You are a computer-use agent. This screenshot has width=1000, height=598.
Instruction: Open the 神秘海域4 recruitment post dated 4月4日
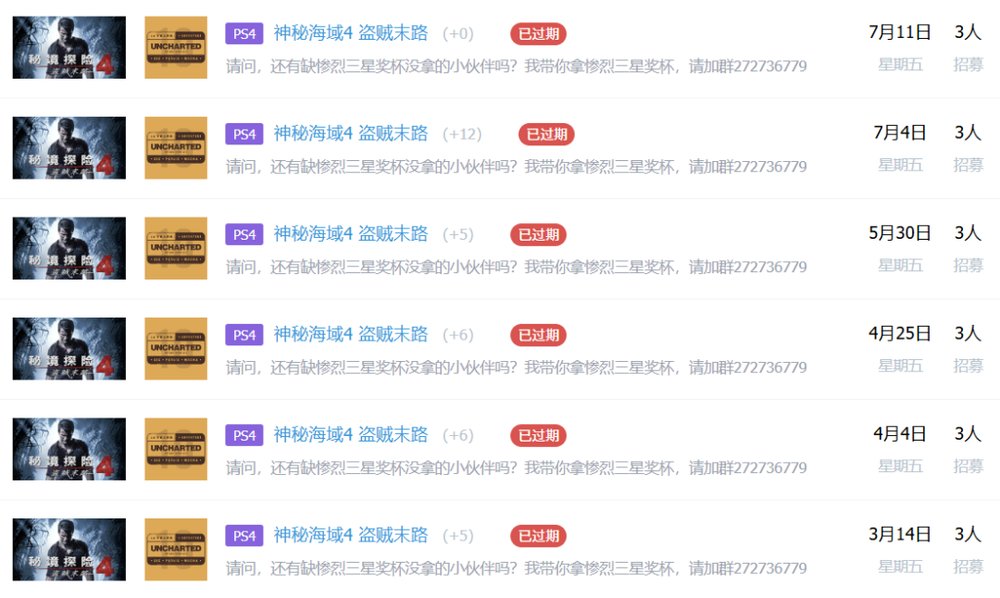(x=350, y=434)
